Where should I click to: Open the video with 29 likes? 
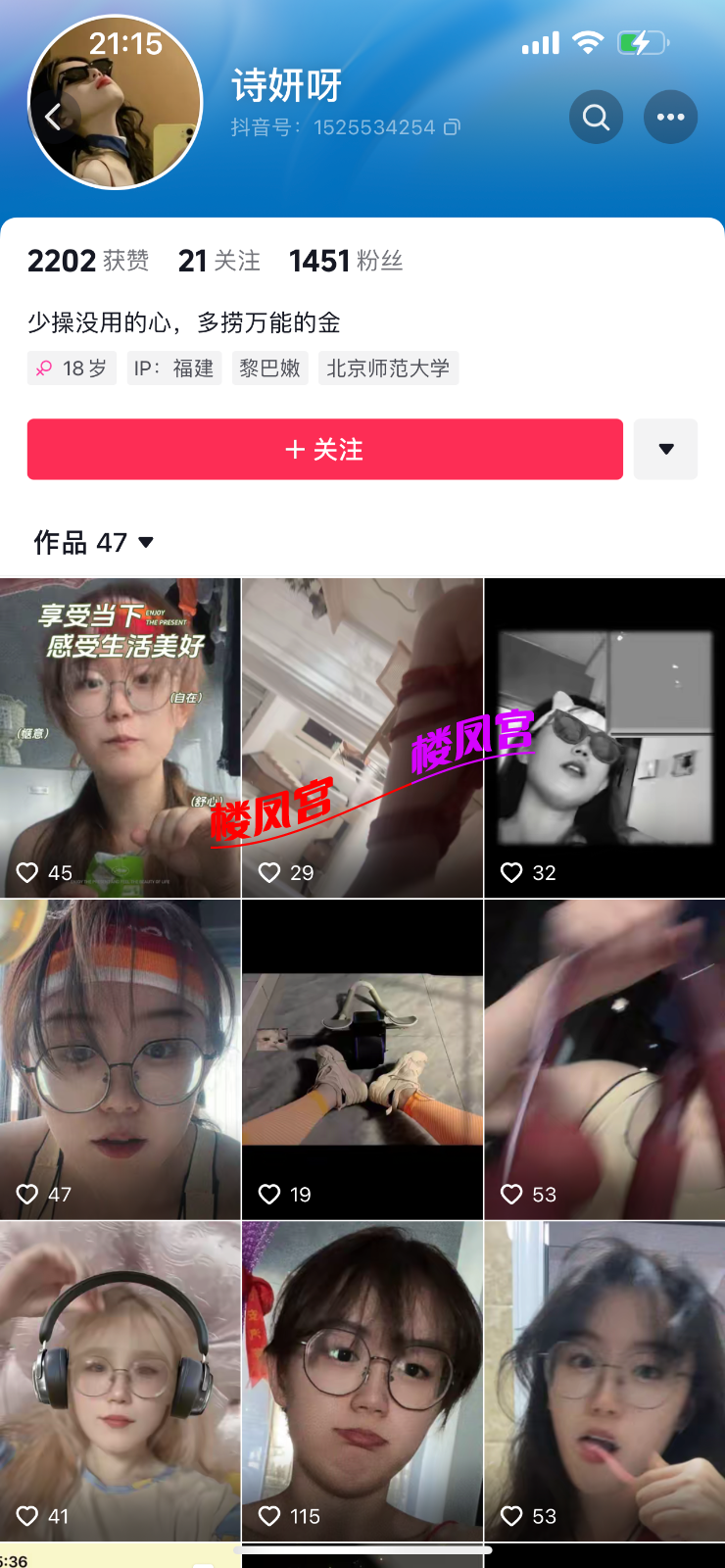(362, 737)
